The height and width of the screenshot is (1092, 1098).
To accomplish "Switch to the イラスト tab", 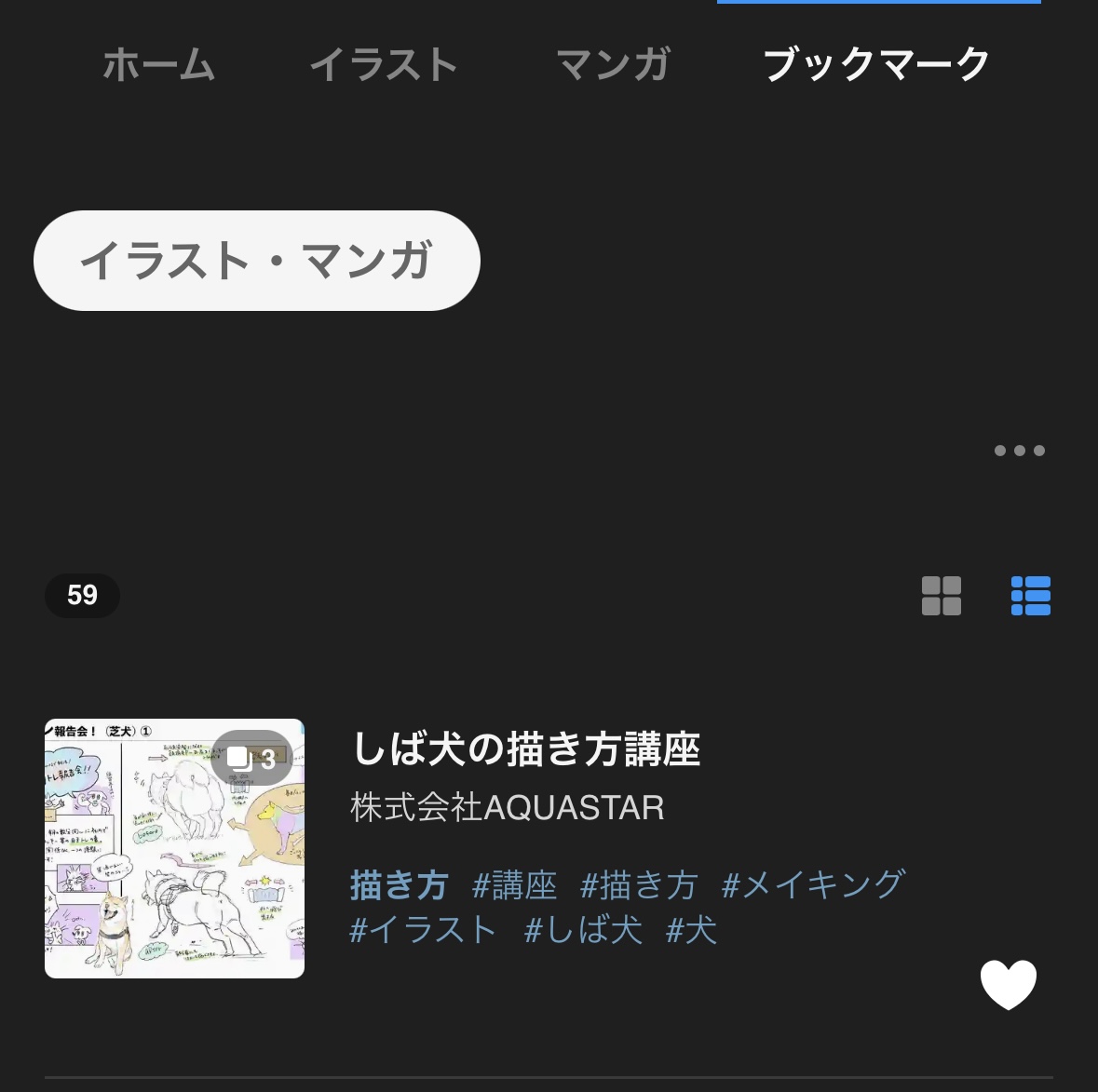I will [x=383, y=65].
